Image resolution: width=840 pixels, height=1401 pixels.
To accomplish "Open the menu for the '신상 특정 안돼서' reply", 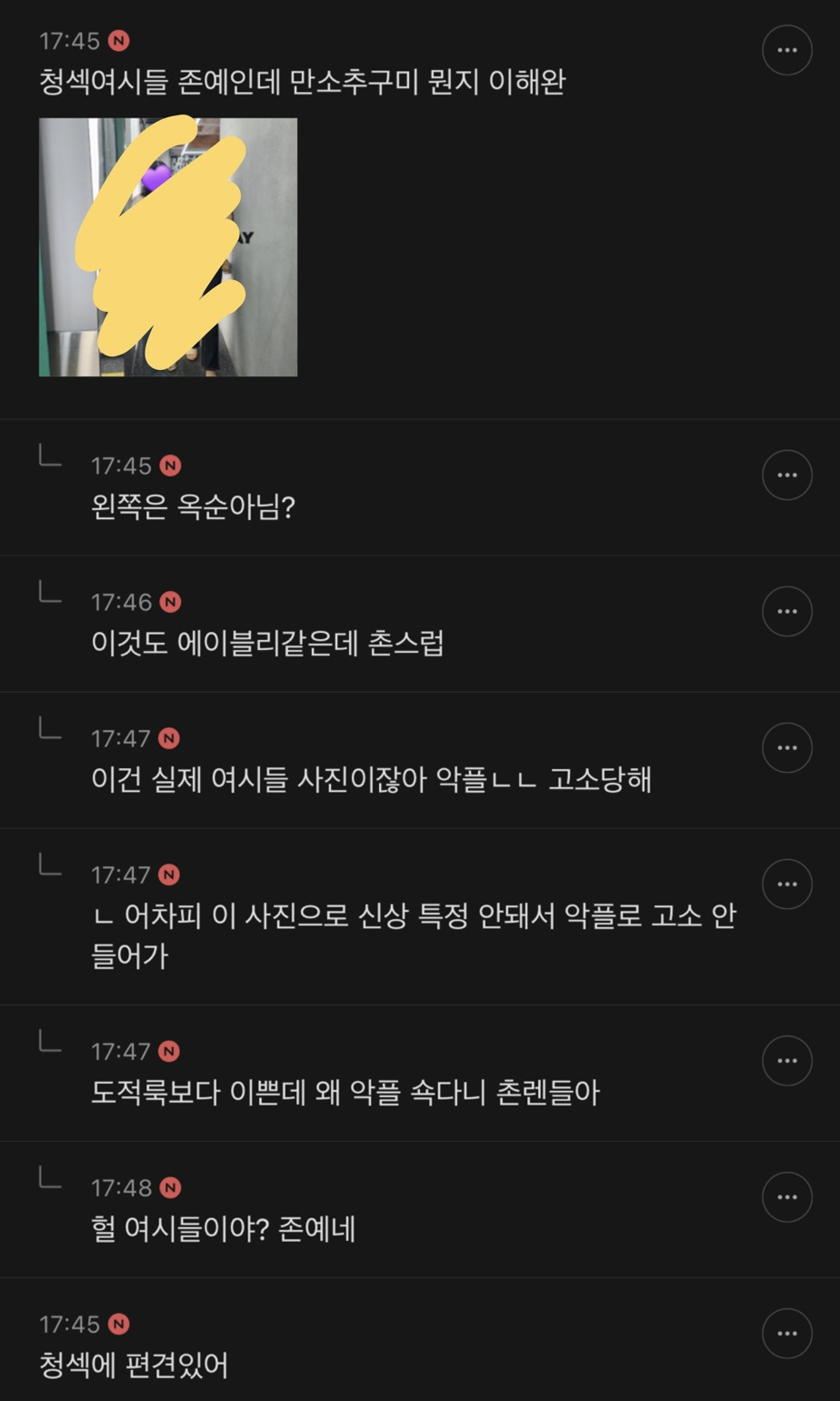I will [x=786, y=884].
